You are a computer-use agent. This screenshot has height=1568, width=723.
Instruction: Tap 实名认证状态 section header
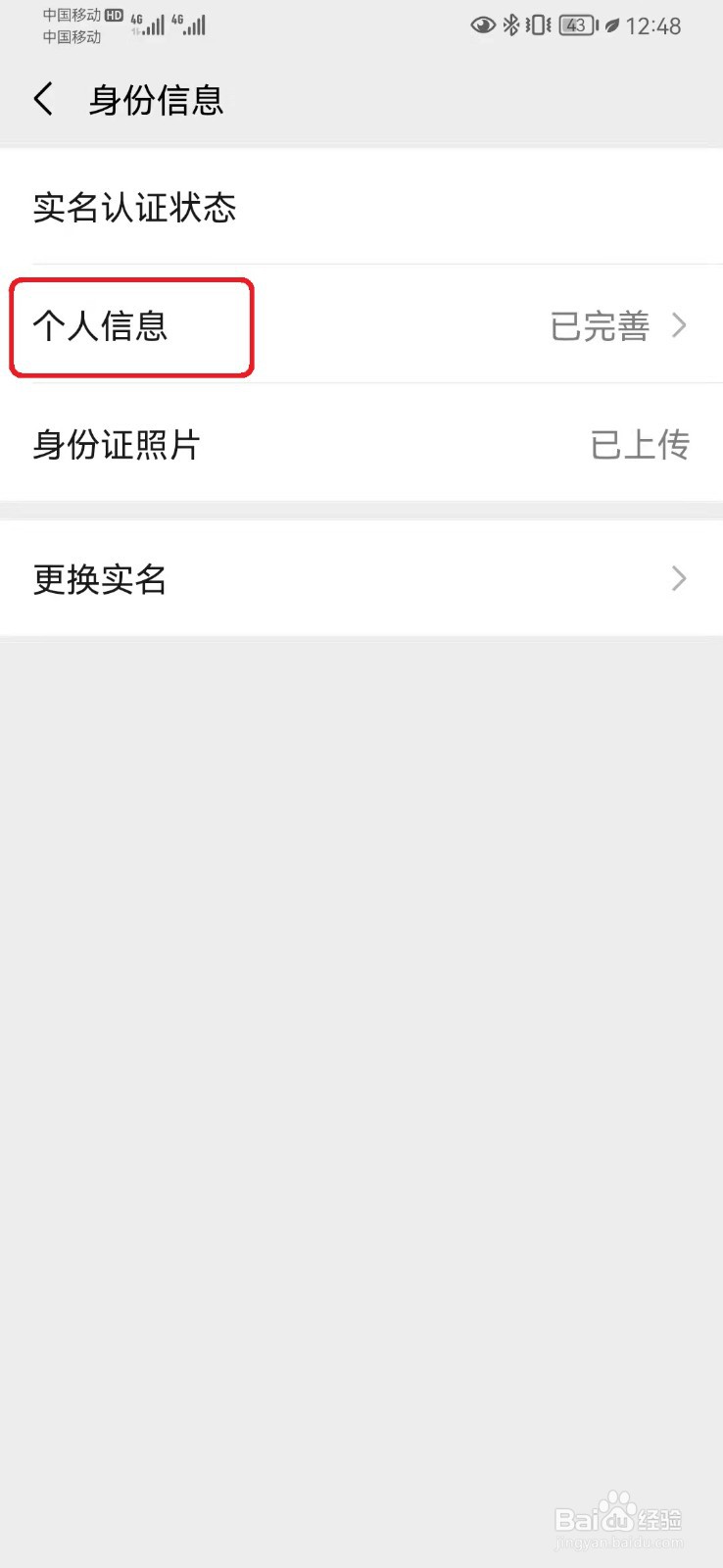click(x=134, y=207)
